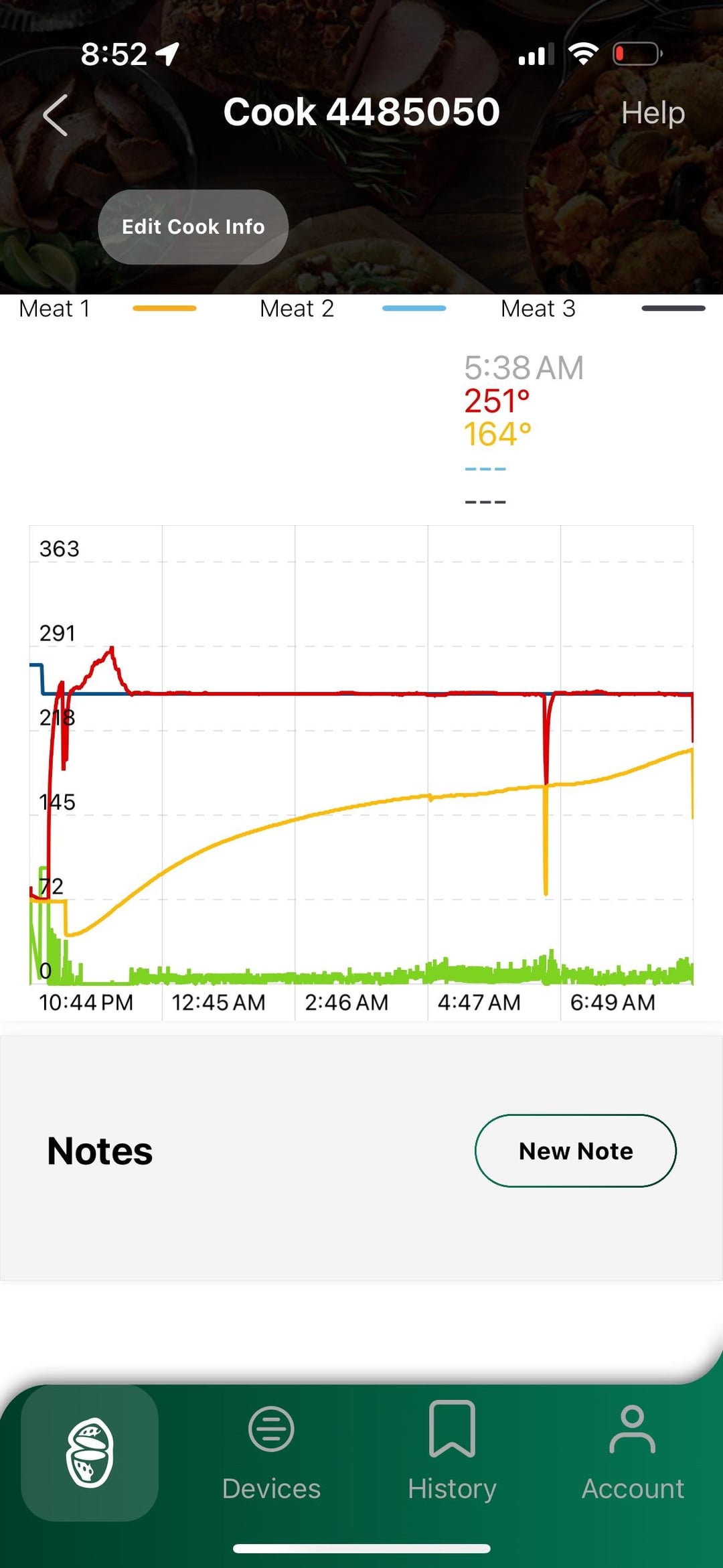Open the grill home tab

(x=90, y=1452)
